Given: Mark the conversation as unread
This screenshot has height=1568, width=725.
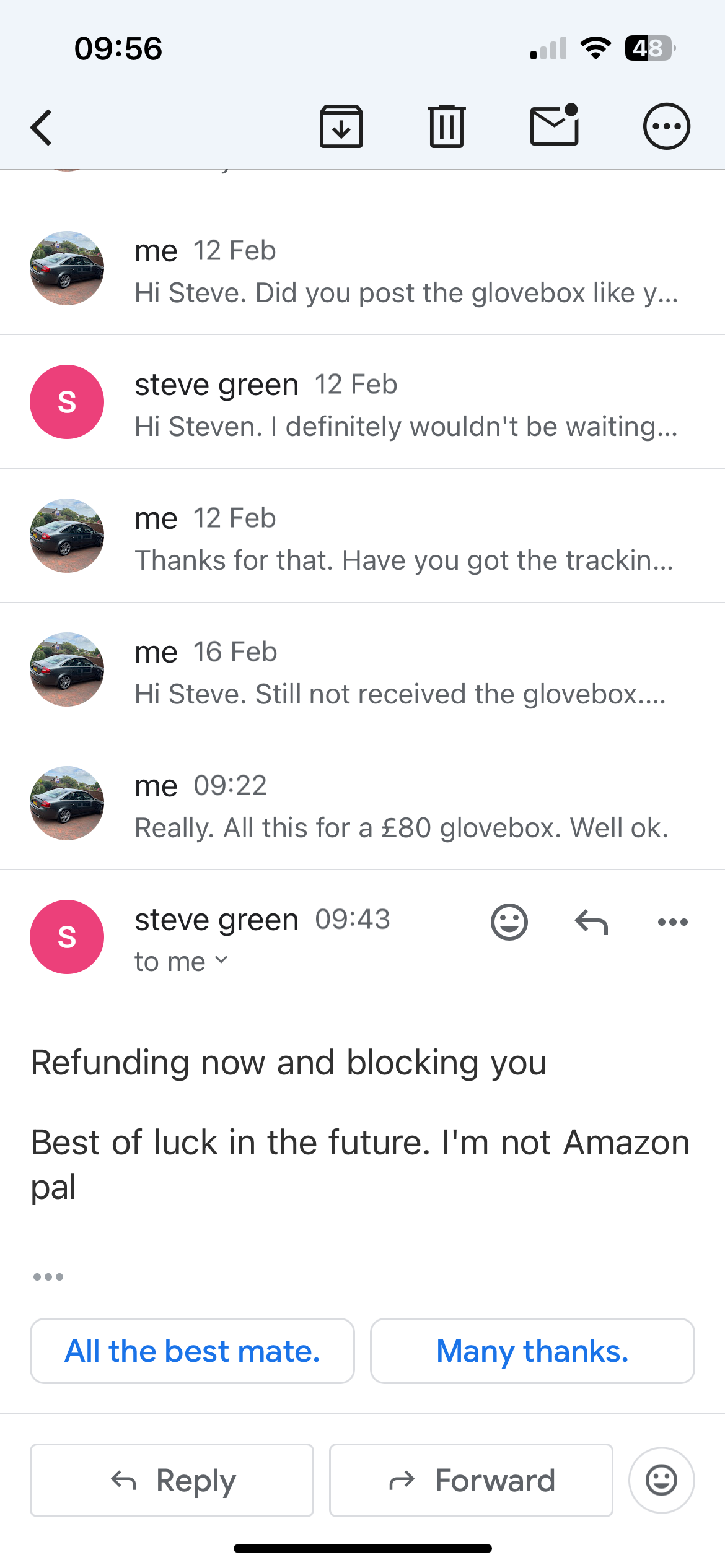Looking at the screenshot, I should click(x=555, y=125).
